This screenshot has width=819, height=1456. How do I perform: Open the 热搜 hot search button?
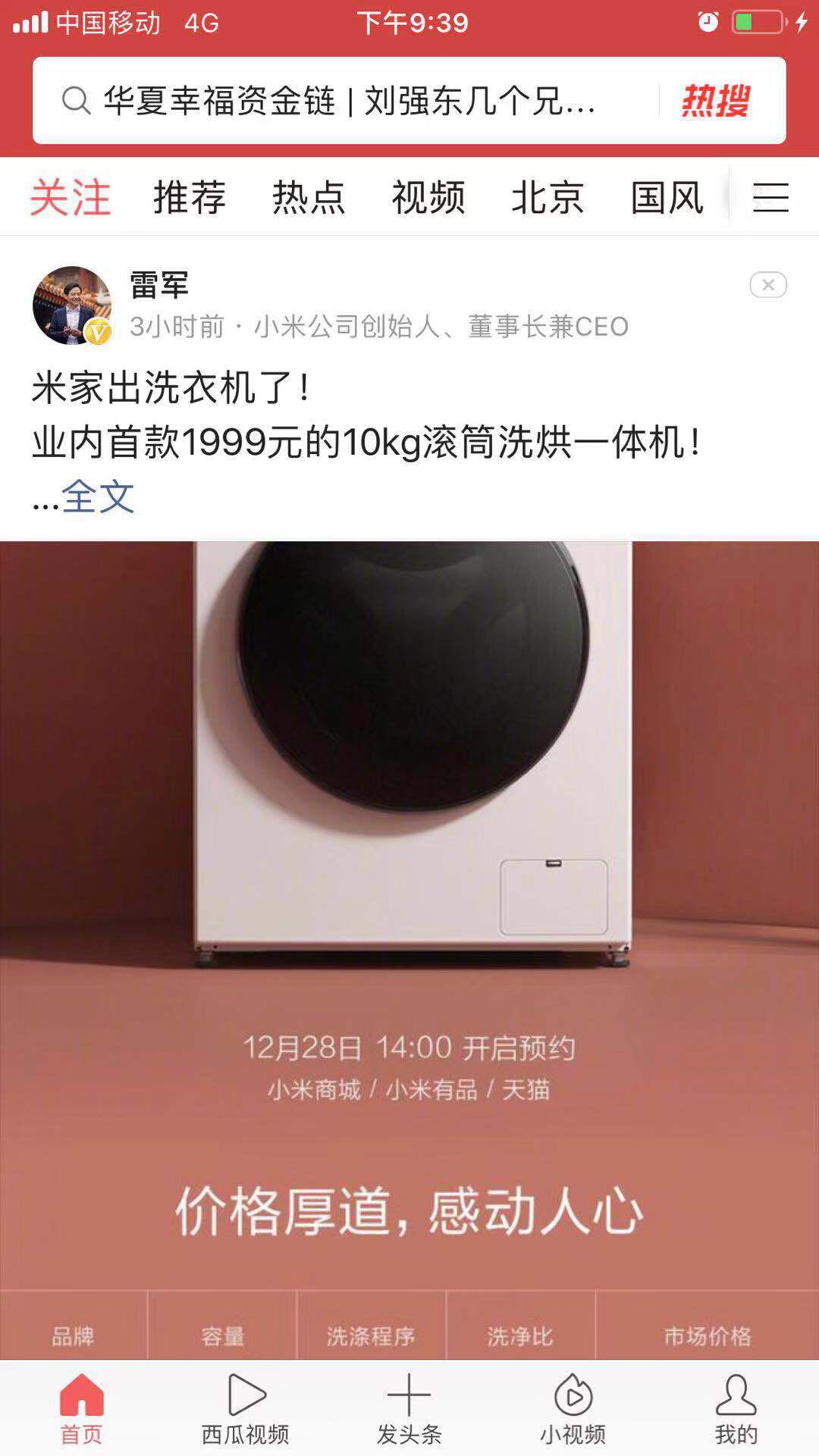715,100
